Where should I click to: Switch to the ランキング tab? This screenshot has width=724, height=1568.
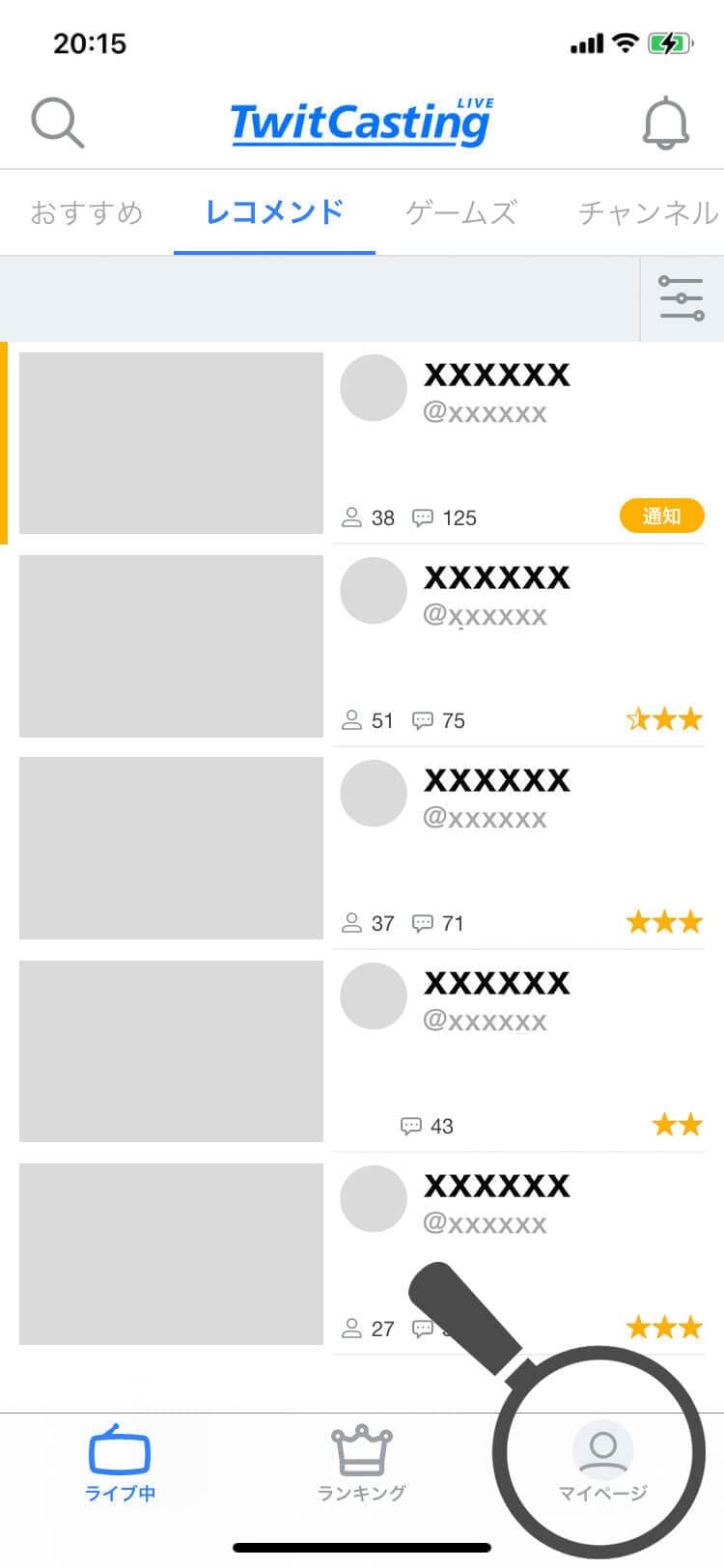(x=362, y=1463)
